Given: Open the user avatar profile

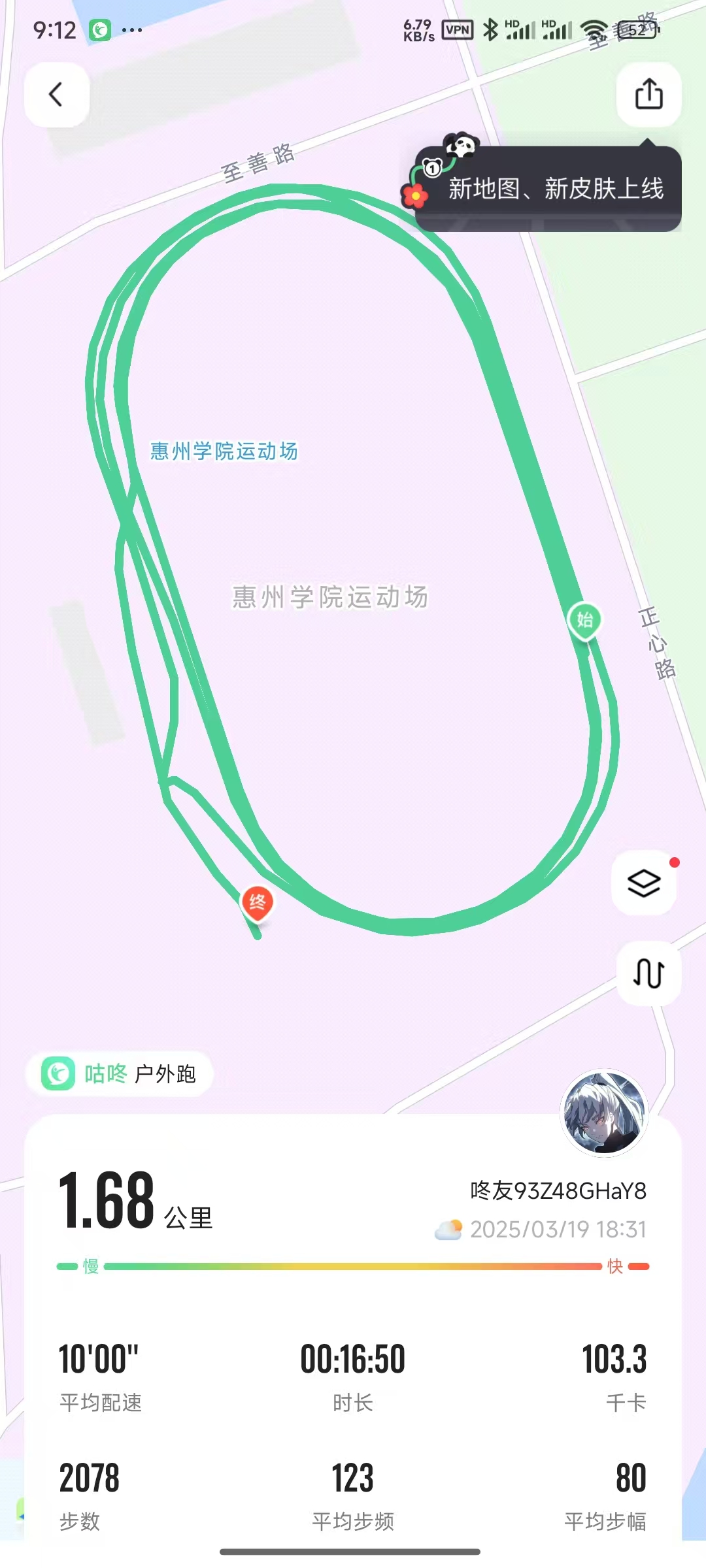Looking at the screenshot, I should [605, 1113].
